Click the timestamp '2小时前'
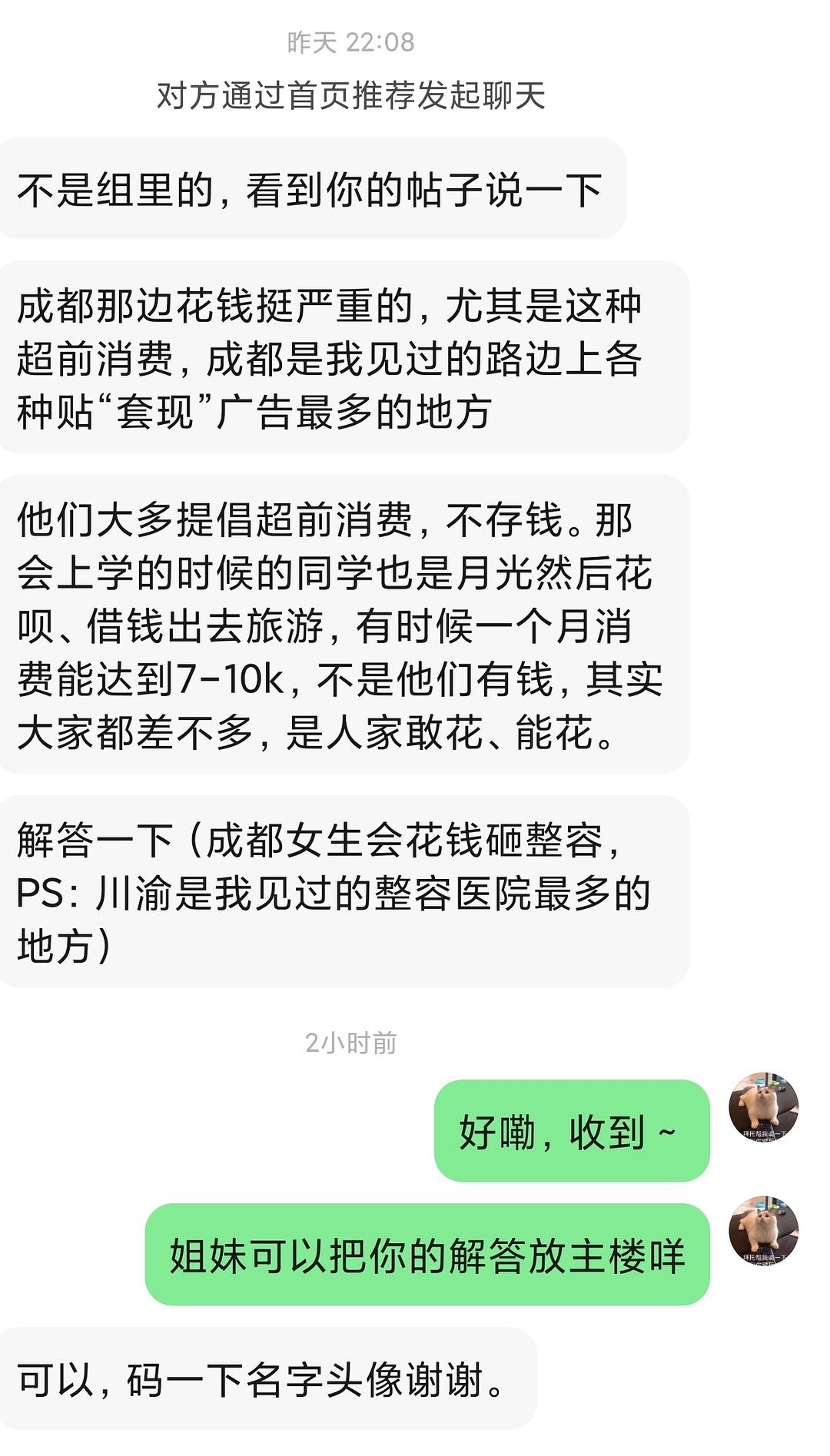This screenshot has width=830, height=1456. tap(354, 1041)
